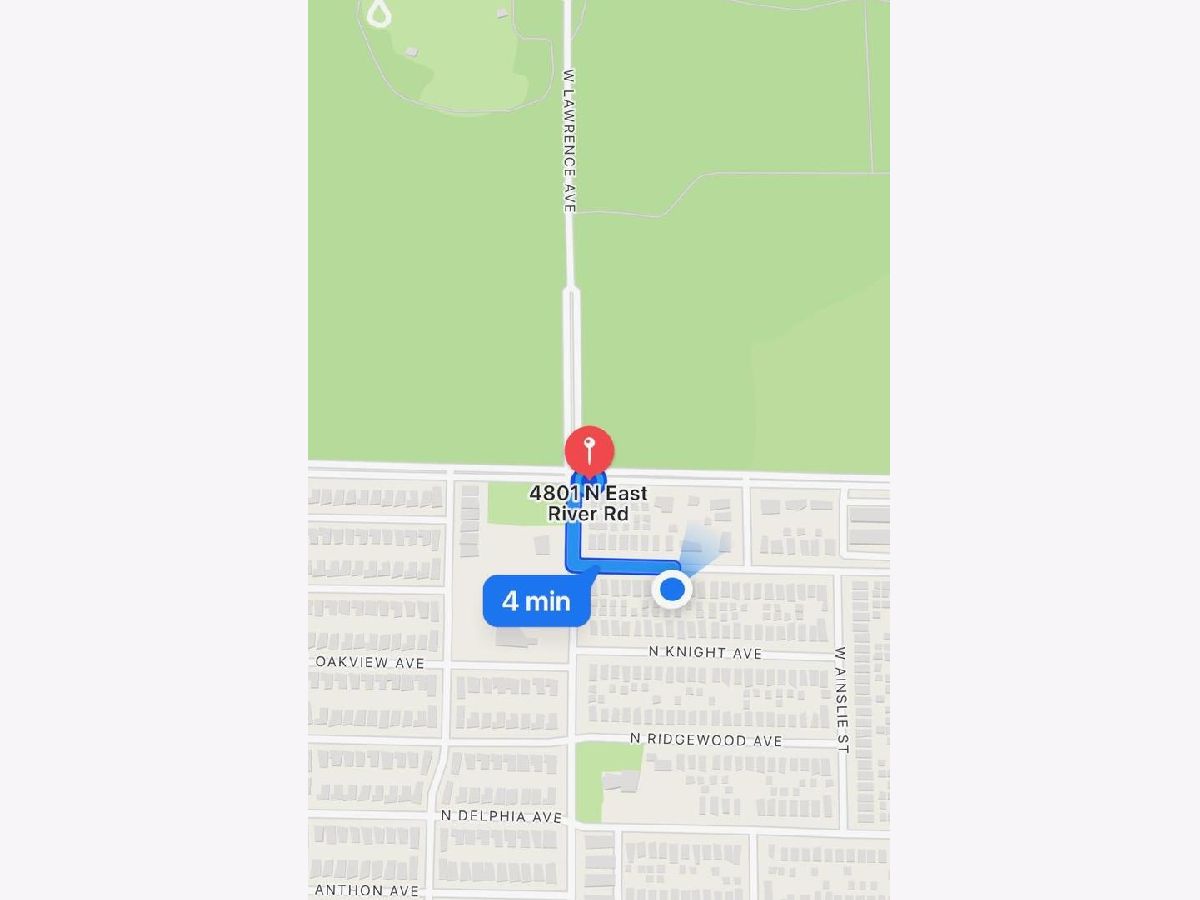
Task: Select the 4 min route label
Action: click(x=536, y=601)
